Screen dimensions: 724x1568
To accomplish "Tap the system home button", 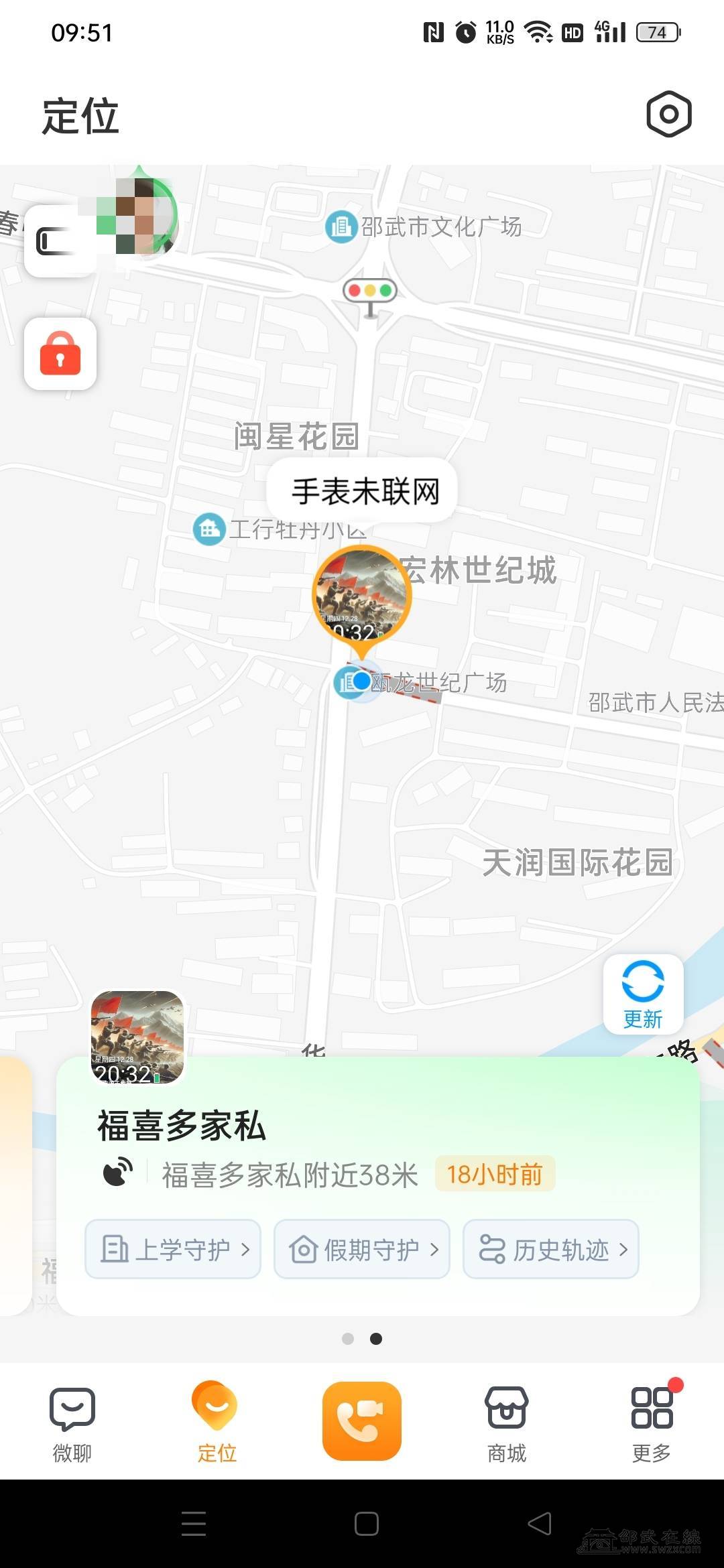I will coord(366,1524).
